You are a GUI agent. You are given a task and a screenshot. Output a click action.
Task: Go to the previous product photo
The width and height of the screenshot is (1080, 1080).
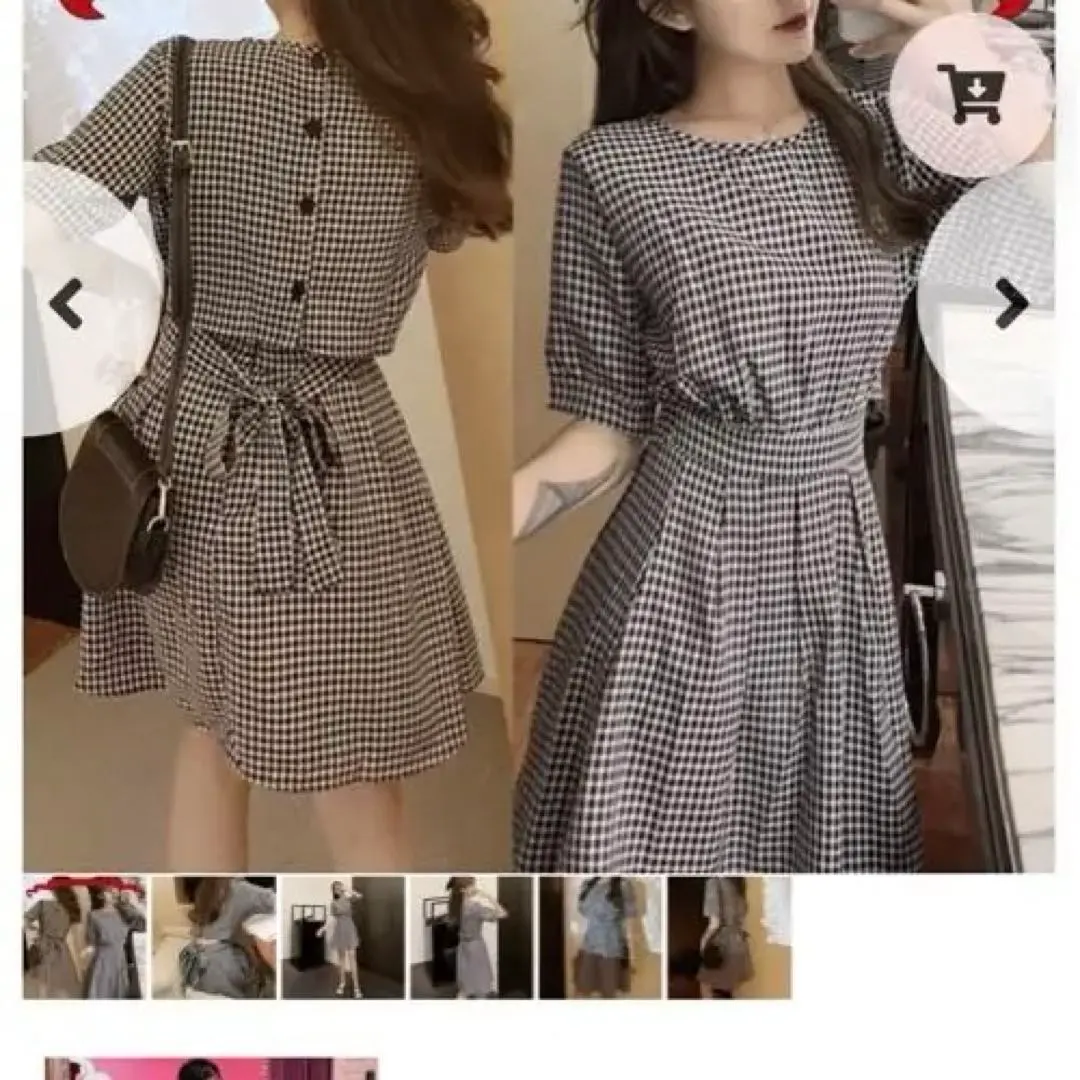(x=67, y=303)
